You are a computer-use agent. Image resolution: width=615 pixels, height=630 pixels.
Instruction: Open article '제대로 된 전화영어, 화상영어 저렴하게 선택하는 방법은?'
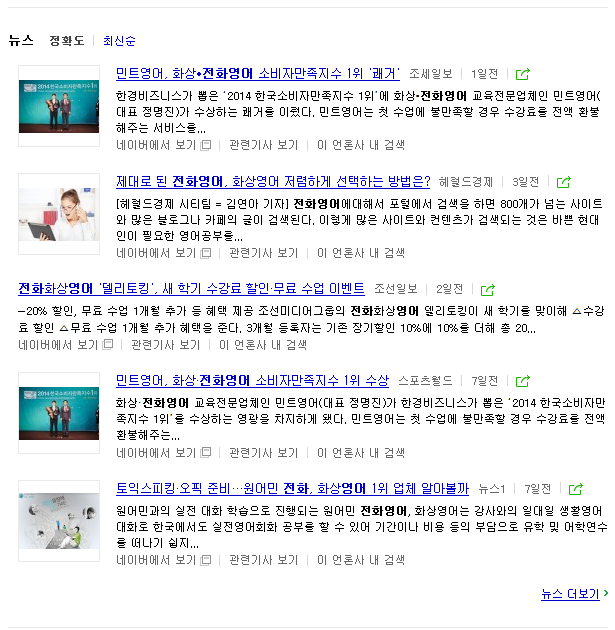(273, 182)
